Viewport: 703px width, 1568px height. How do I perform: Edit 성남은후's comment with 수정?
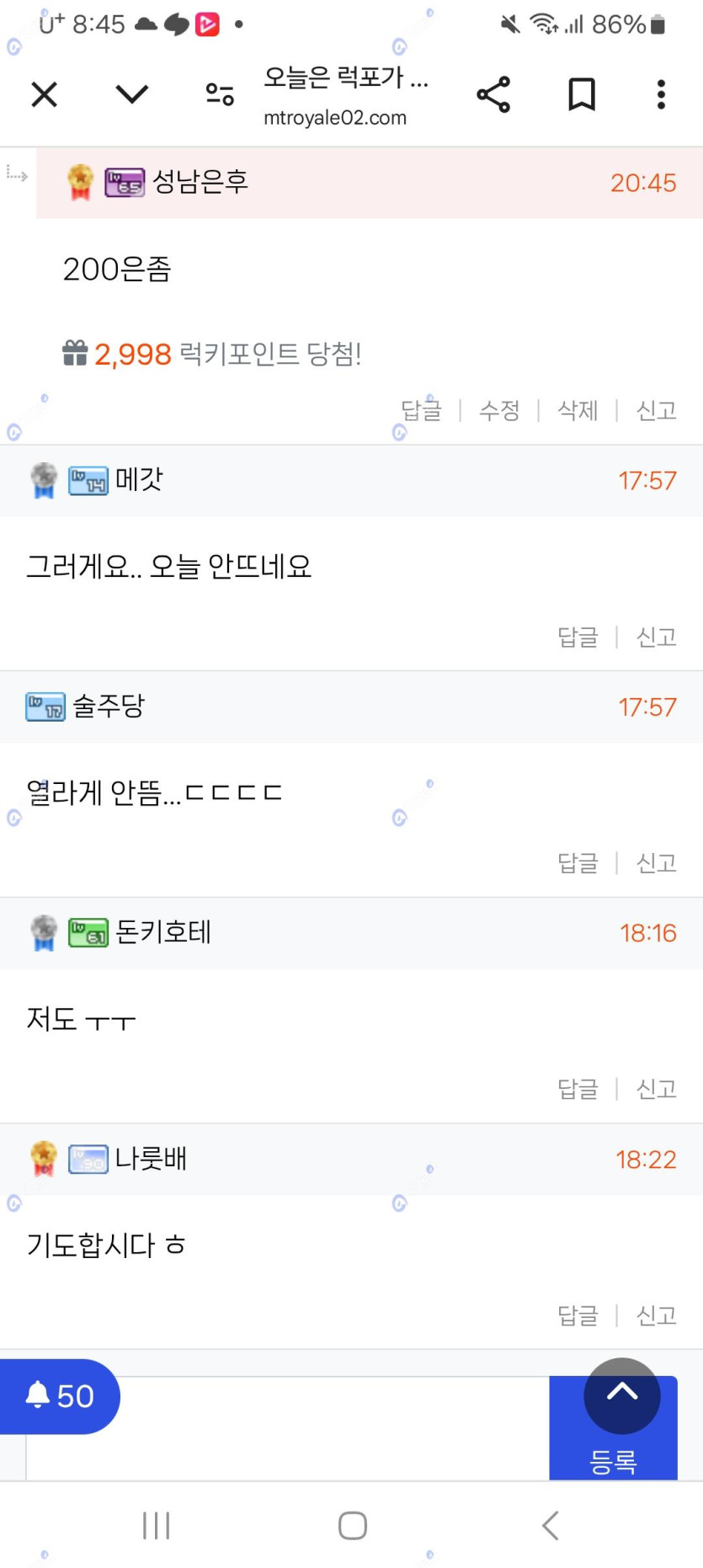[499, 411]
